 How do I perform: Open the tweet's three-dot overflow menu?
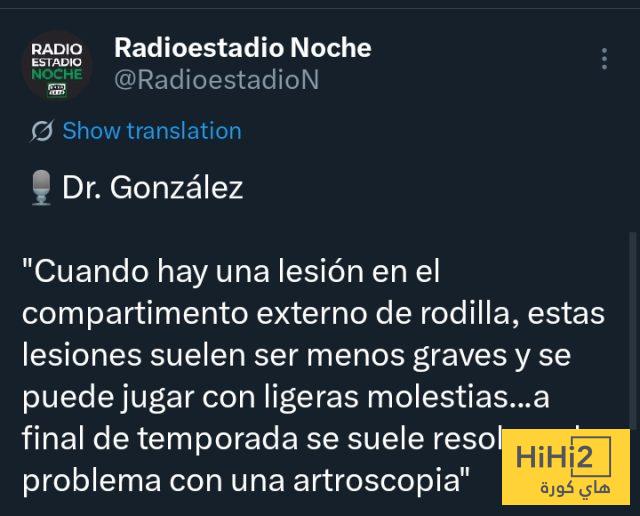point(604,58)
